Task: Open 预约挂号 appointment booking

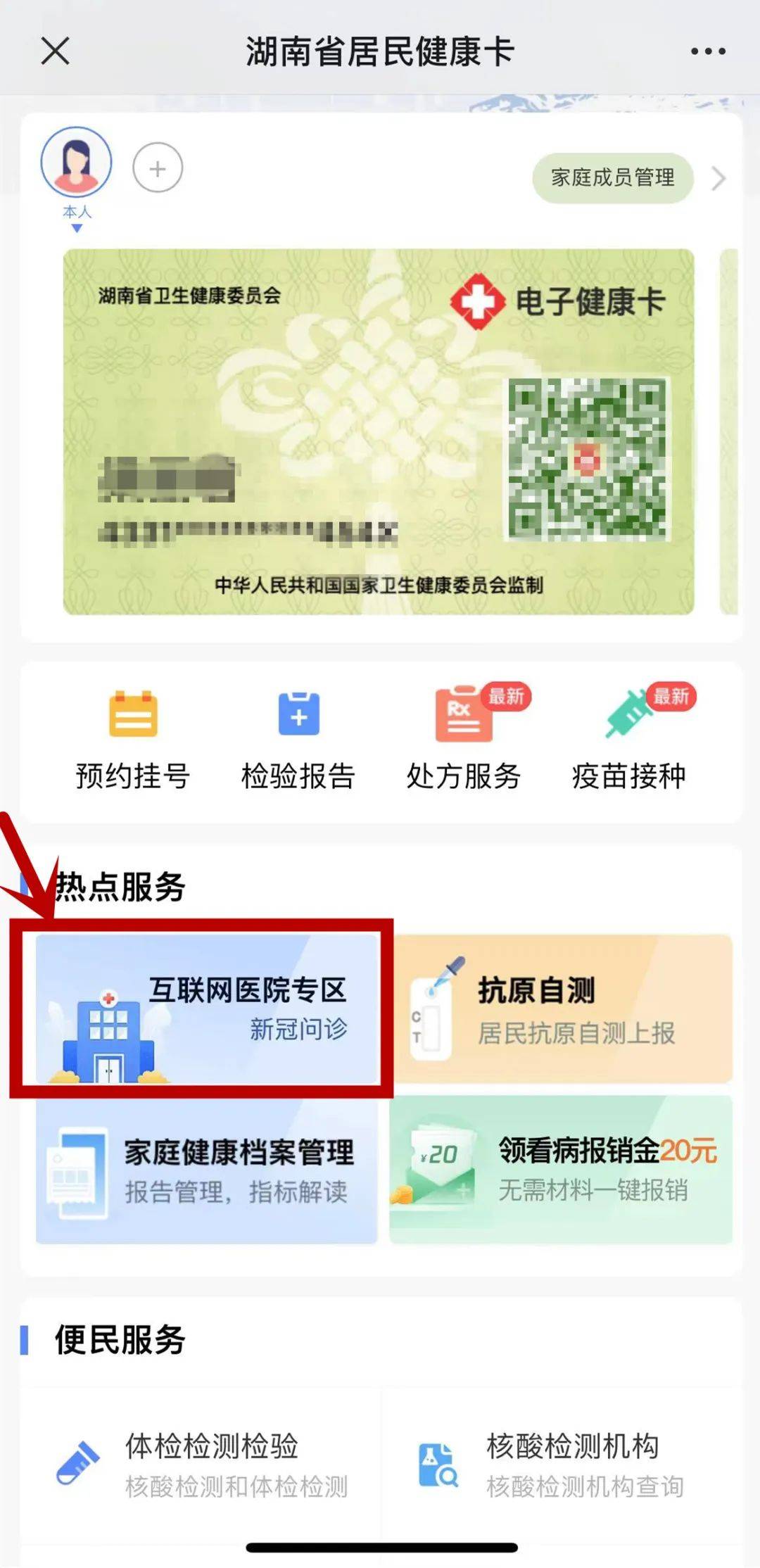Action: pos(133,740)
